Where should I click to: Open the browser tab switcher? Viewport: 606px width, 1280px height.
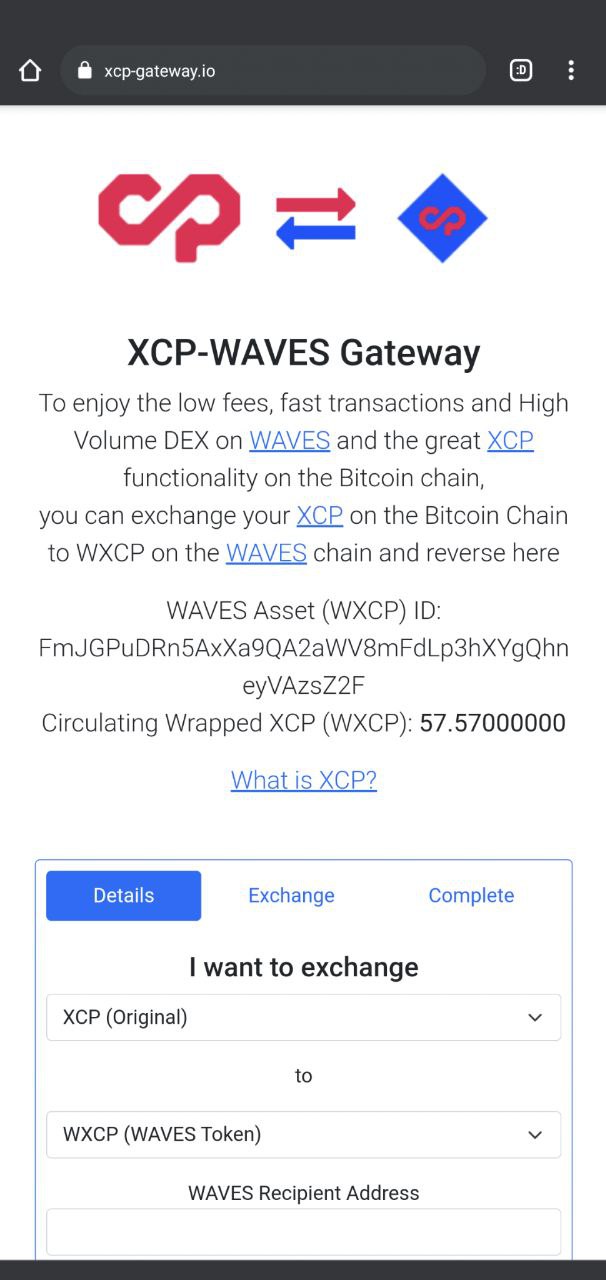(521, 71)
